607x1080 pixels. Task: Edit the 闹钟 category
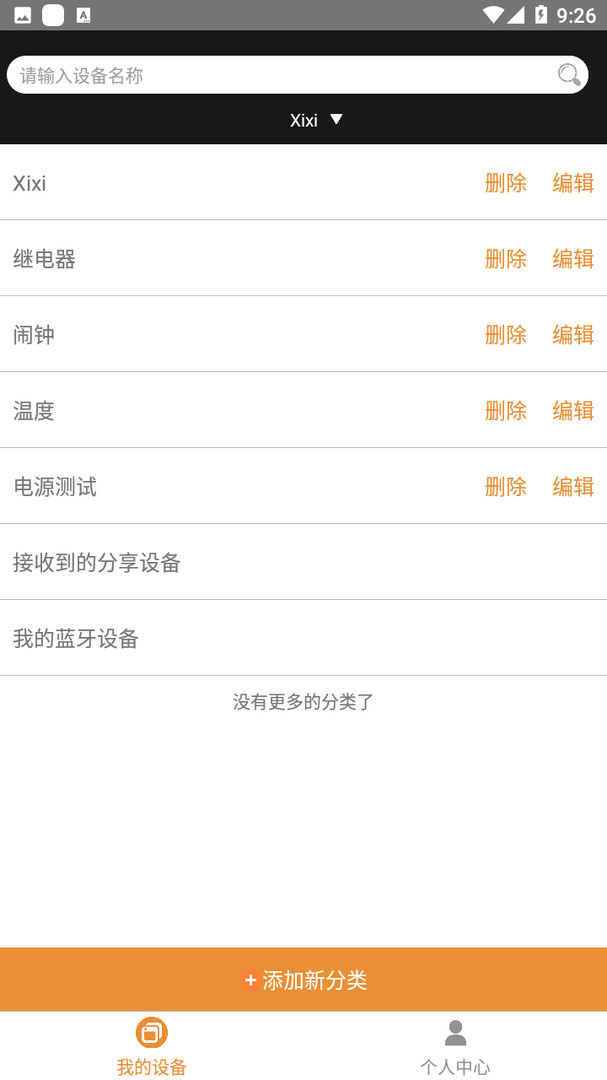tap(573, 335)
